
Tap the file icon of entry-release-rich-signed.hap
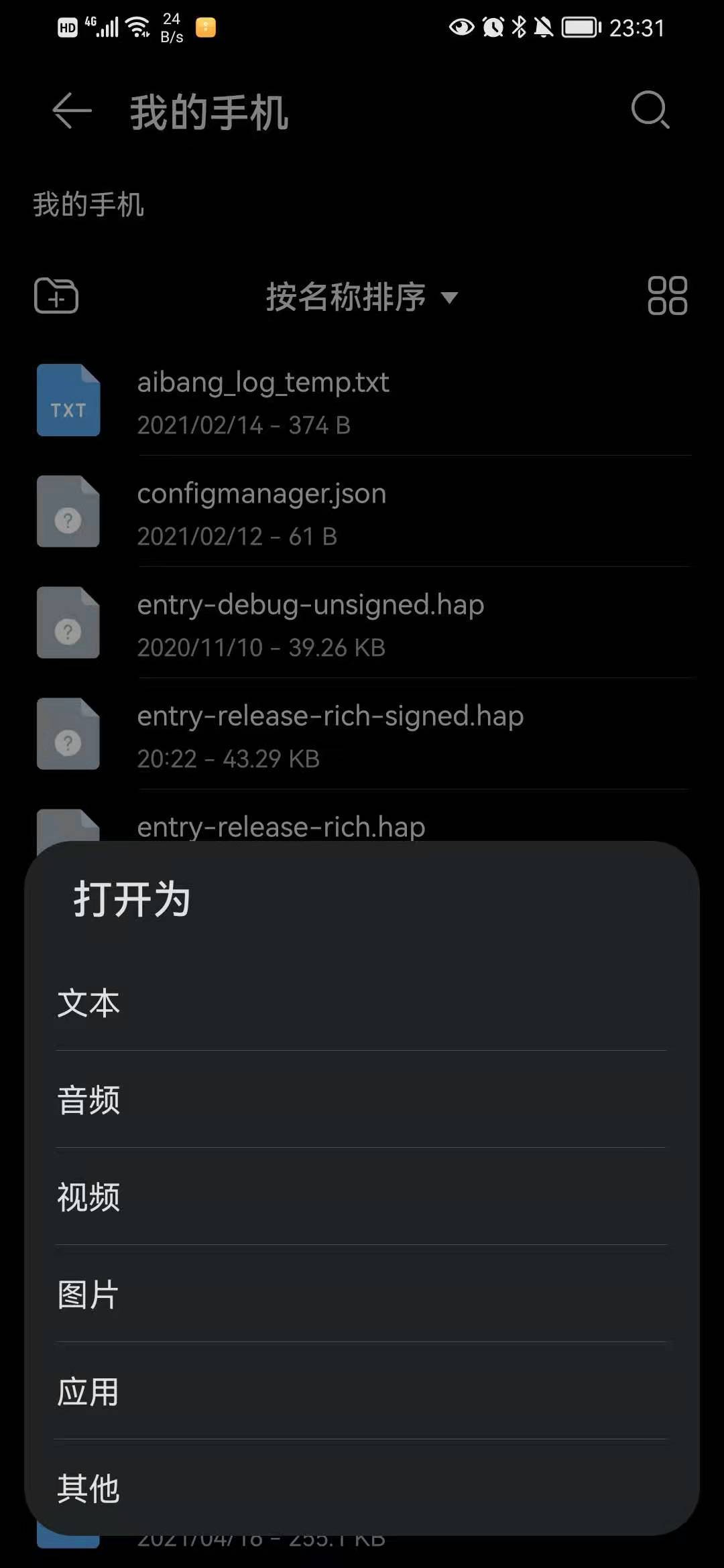68,734
